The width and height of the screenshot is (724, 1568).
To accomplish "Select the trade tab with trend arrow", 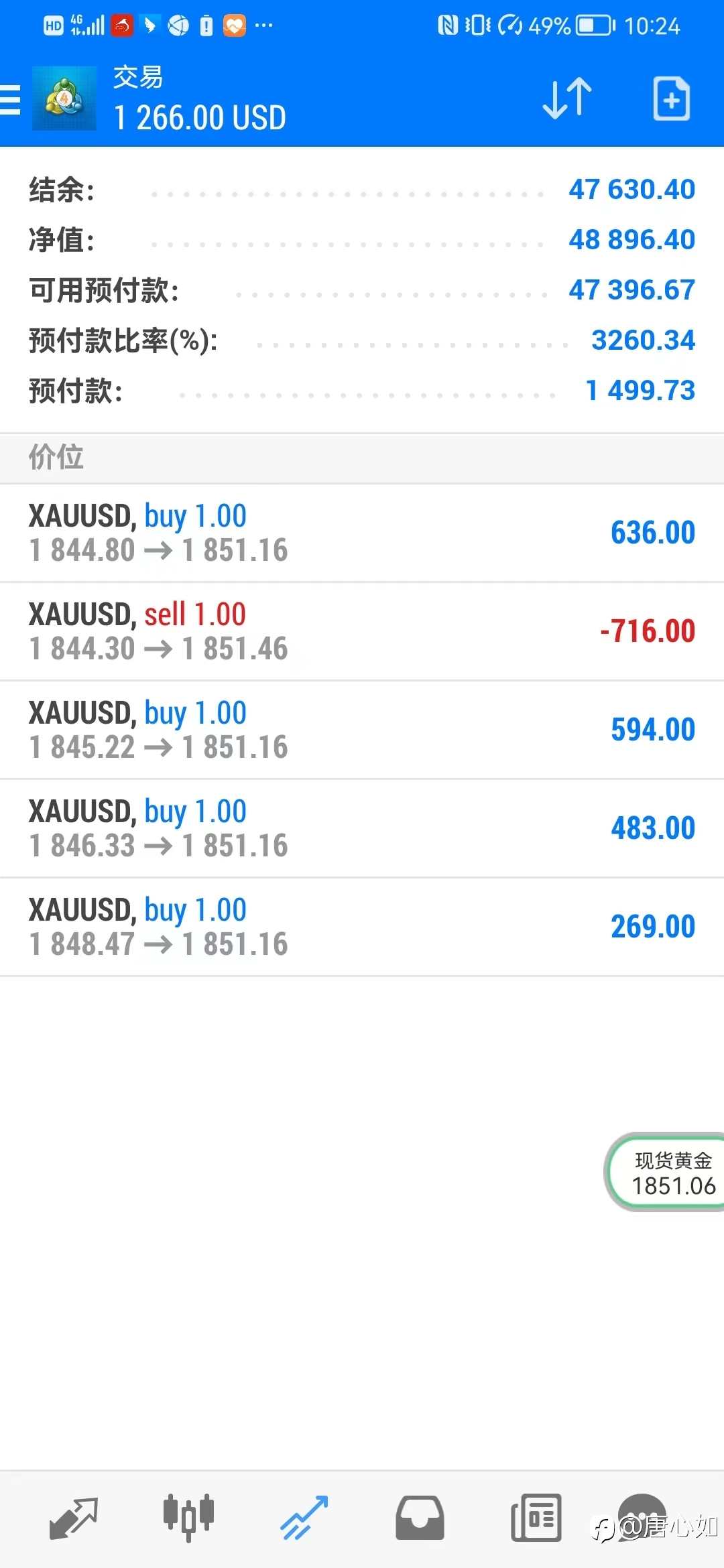I will pyautogui.click(x=304, y=1518).
